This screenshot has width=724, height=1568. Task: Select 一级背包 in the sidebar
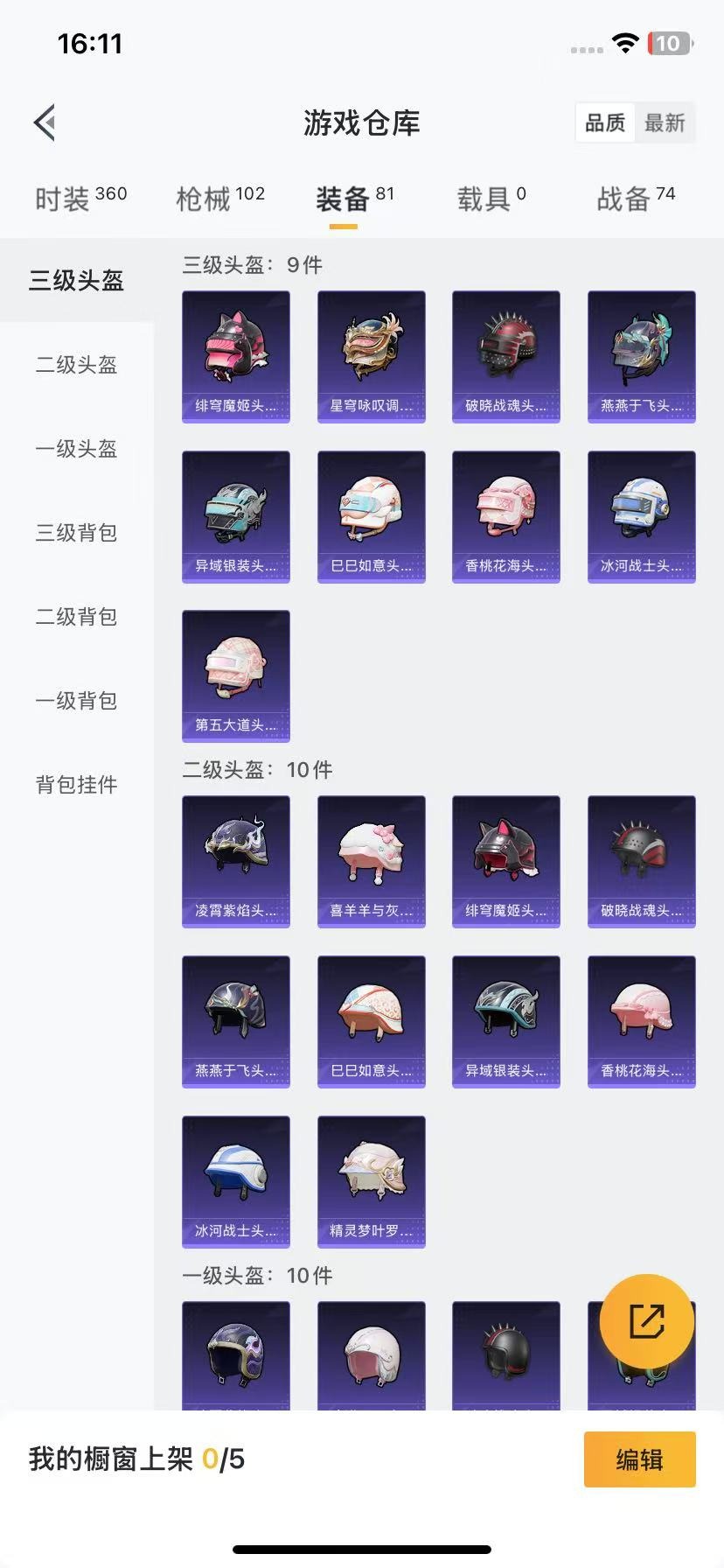point(77,701)
